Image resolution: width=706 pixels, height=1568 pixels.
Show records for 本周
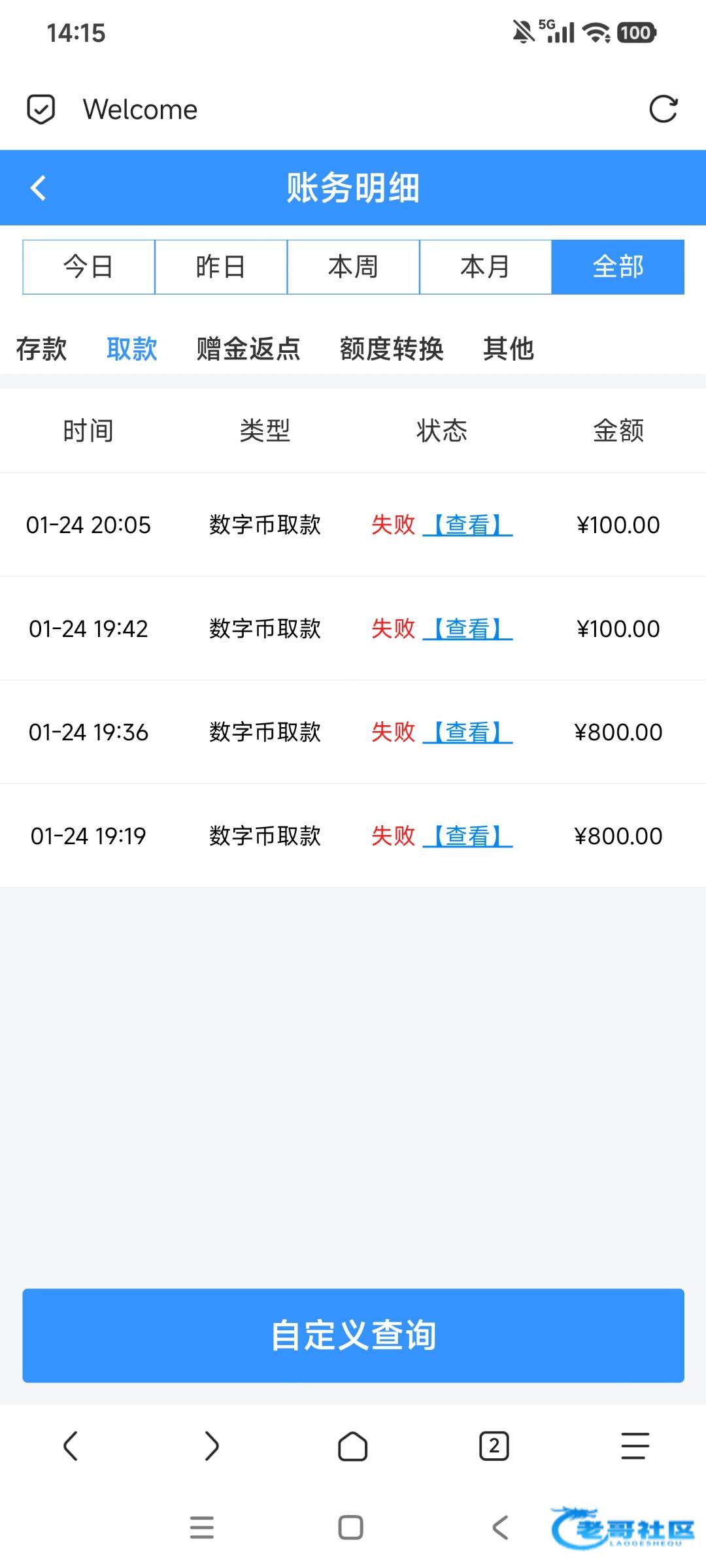coord(353,267)
